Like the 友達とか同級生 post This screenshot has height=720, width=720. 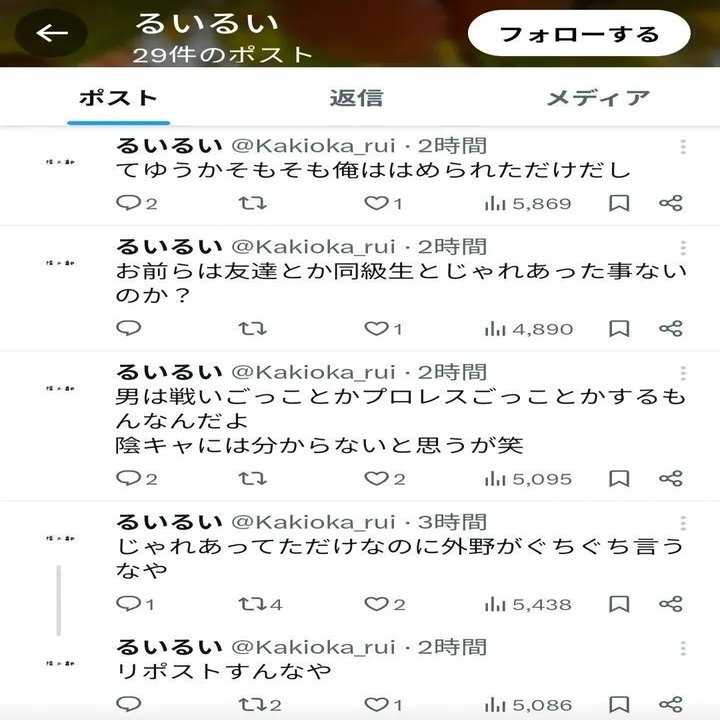pyautogui.click(x=375, y=328)
